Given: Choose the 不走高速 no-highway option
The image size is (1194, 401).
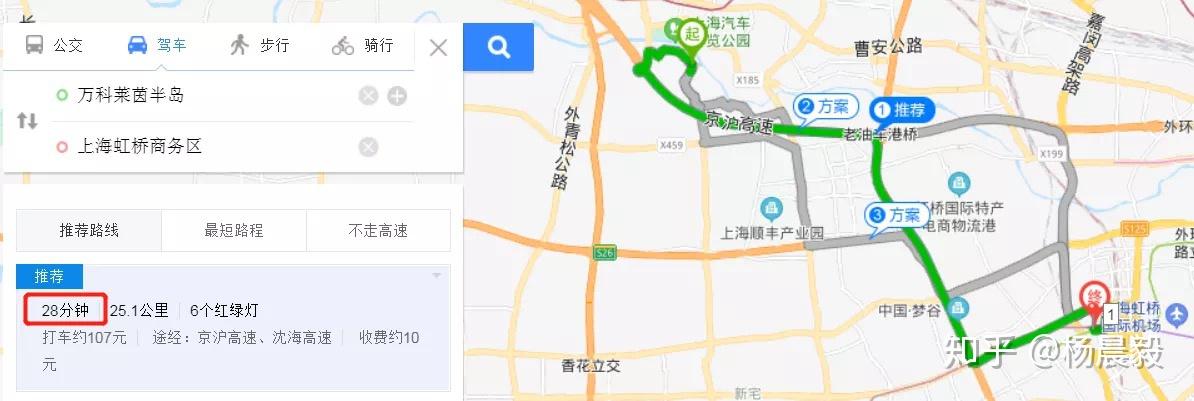Looking at the screenshot, I should [378, 231].
